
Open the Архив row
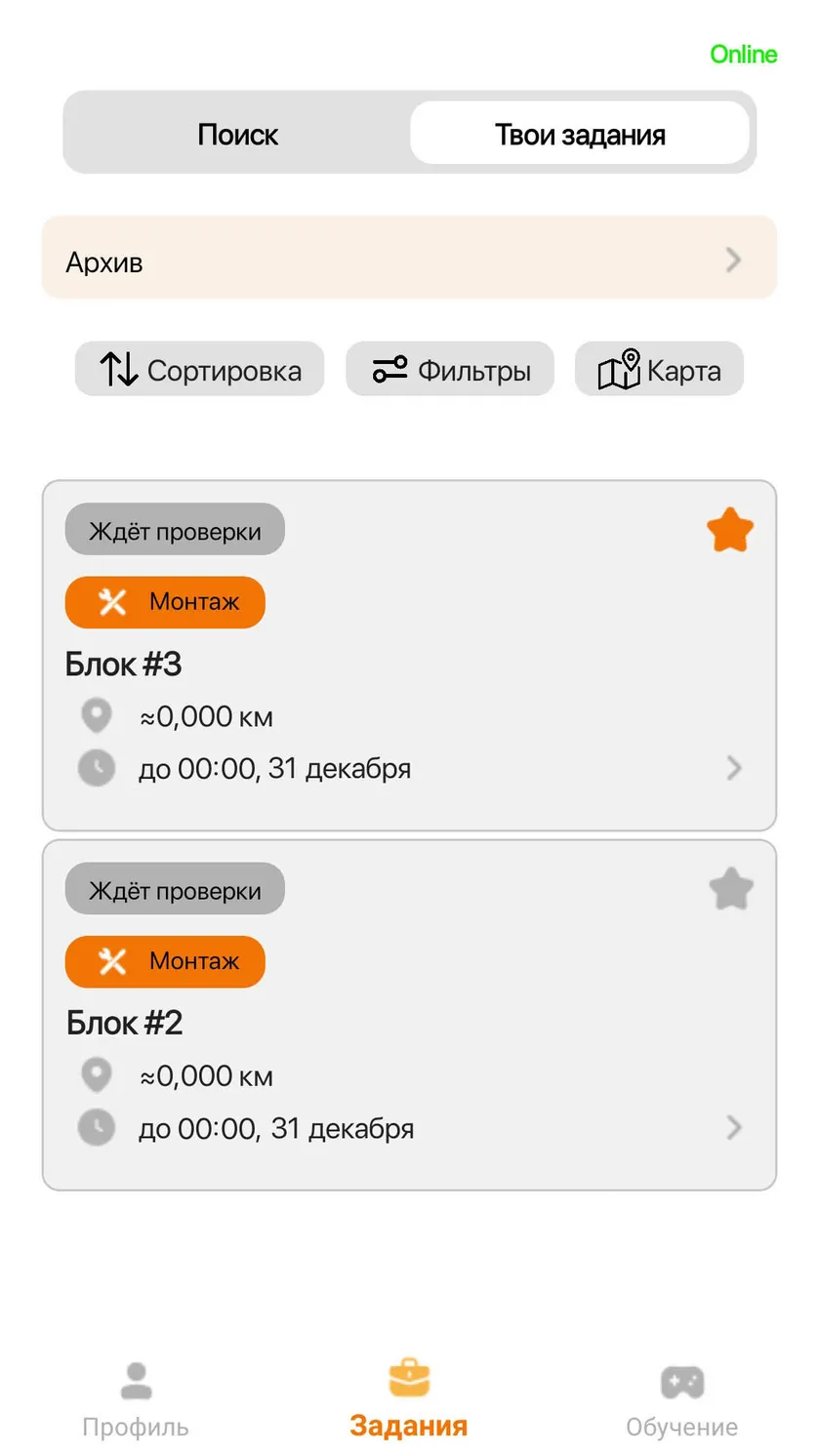pos(409,258)
